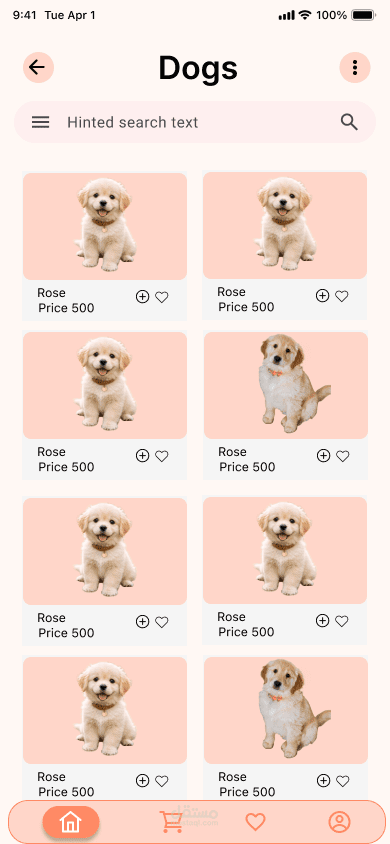
Task: Focus the Hinted search text field
Action: tap(195, 122)
